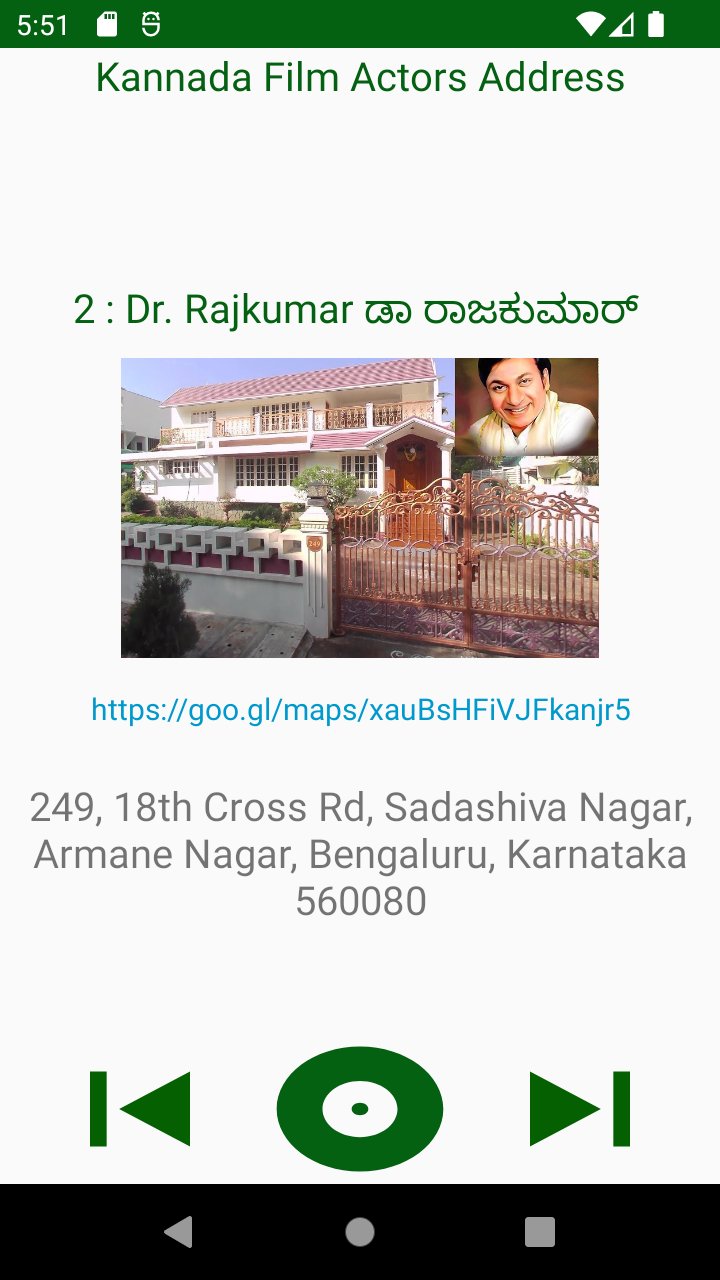720x1280 pixels.
Task: Tap the Kannada Film Actors Address title
Action: click(360, 77)
